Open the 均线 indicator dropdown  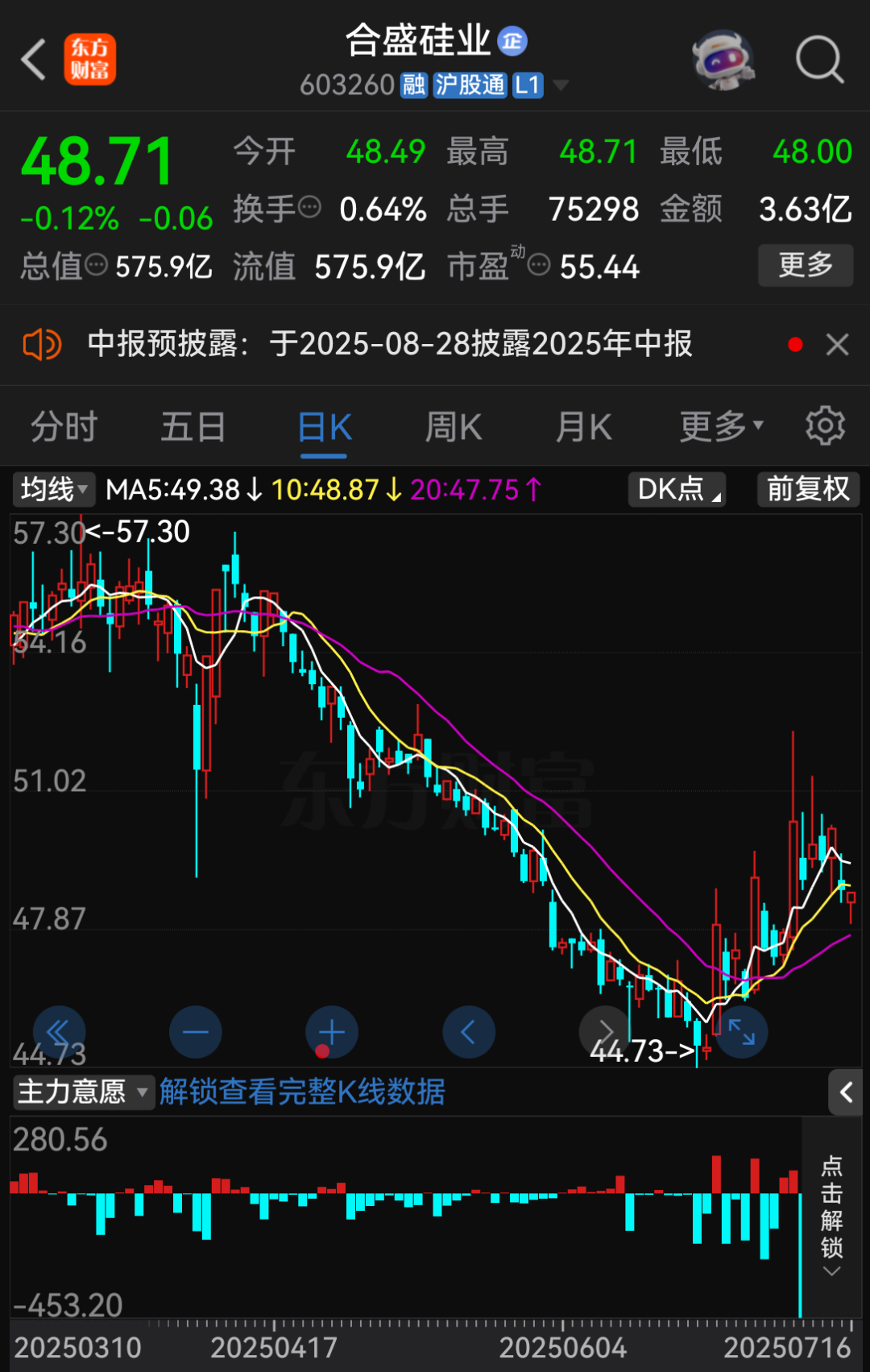pyautogui.click(x=53, y=489)
